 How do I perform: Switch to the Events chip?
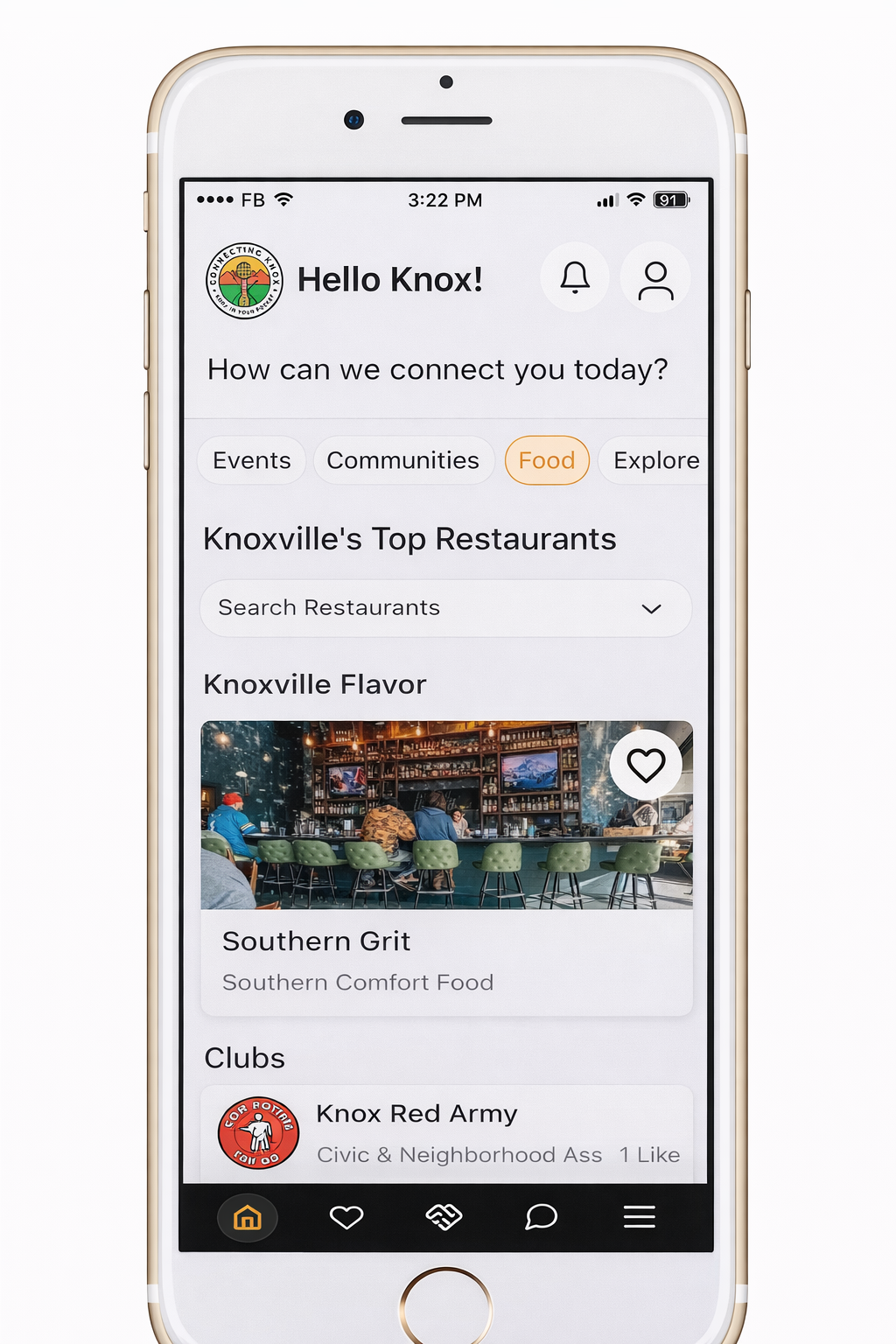point(251,460)
